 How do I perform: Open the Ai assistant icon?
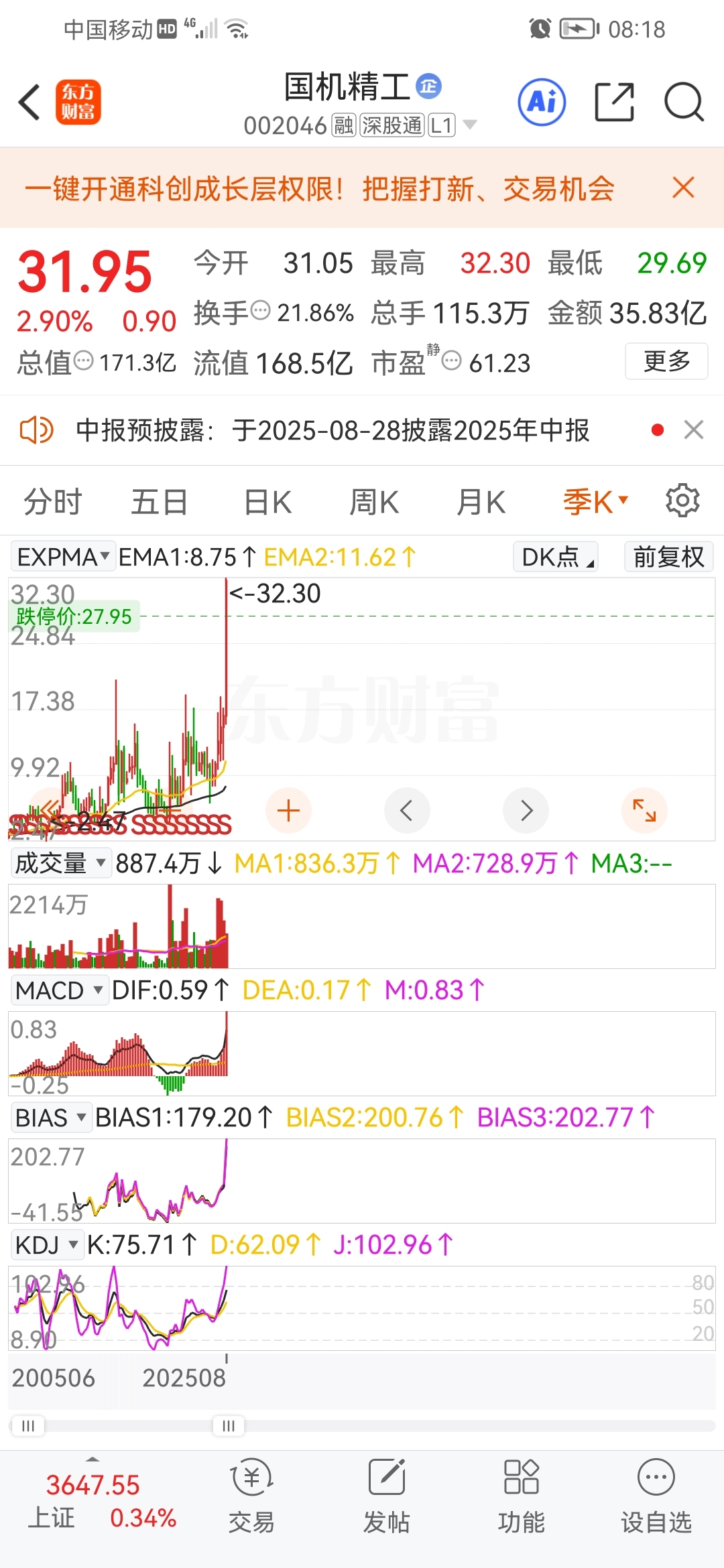pos(542,102)
